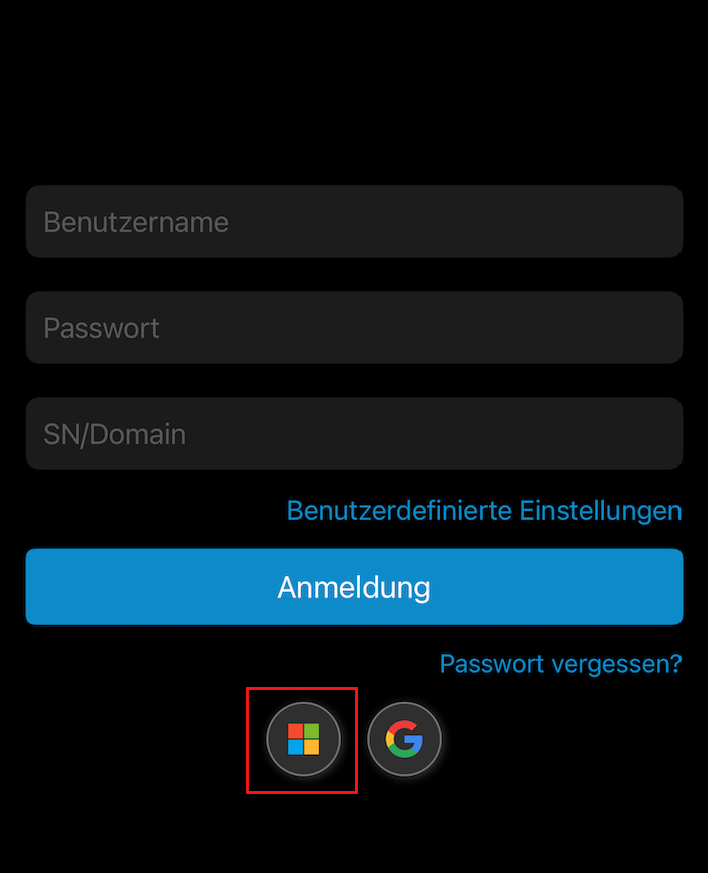This screenshot has height=873, width=708.
Task: Open Benutzerdefinierte Einstellungen
Action: point(484,511)
